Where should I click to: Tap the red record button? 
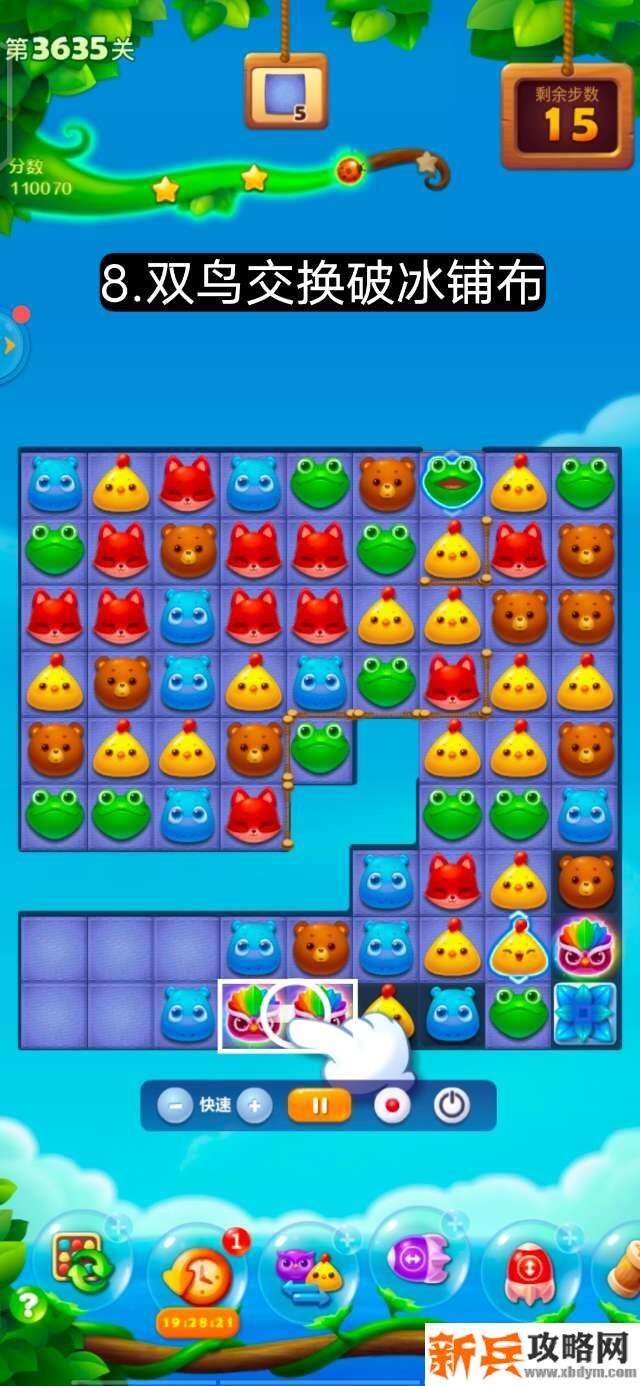(x=391, y=1106)
